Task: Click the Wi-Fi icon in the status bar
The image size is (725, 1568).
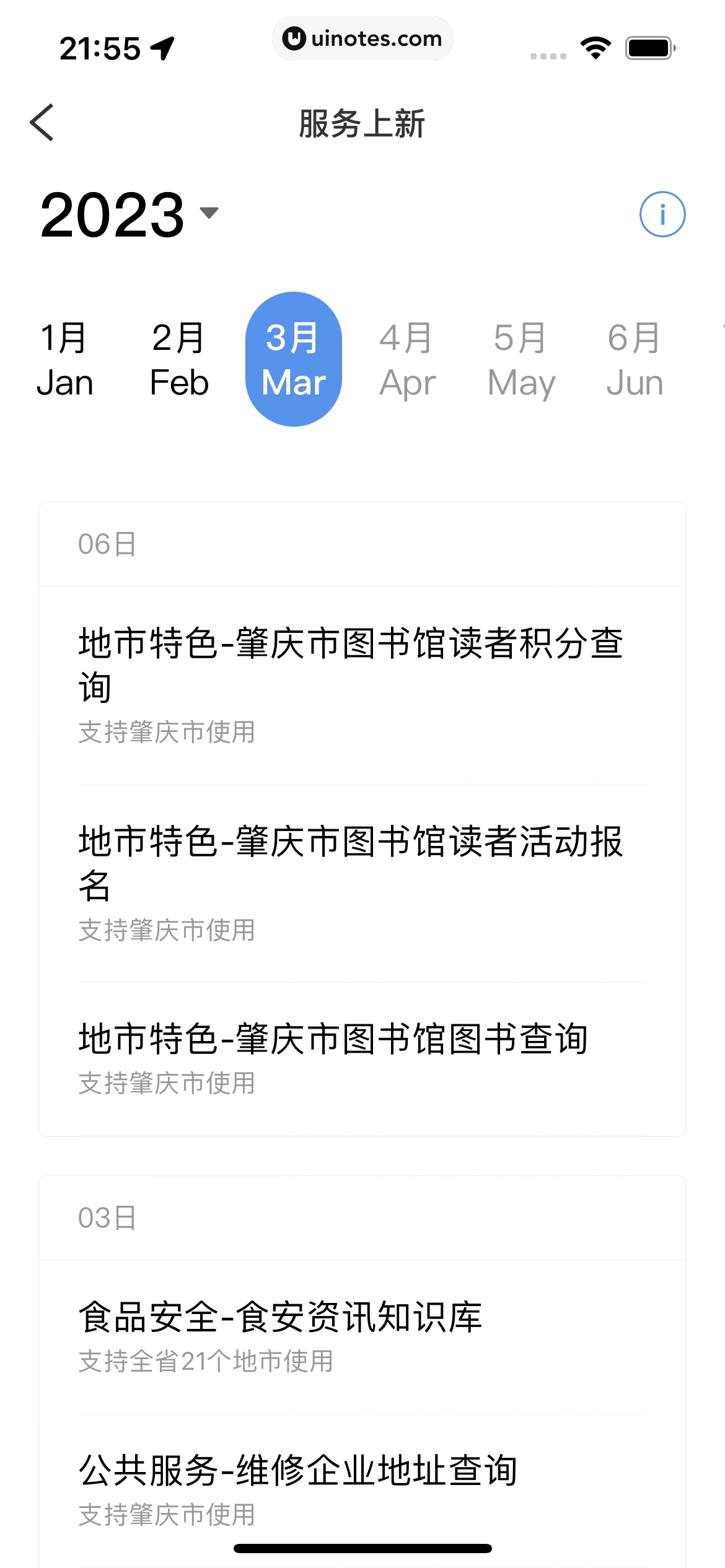Action: click(x=595, y=47)
